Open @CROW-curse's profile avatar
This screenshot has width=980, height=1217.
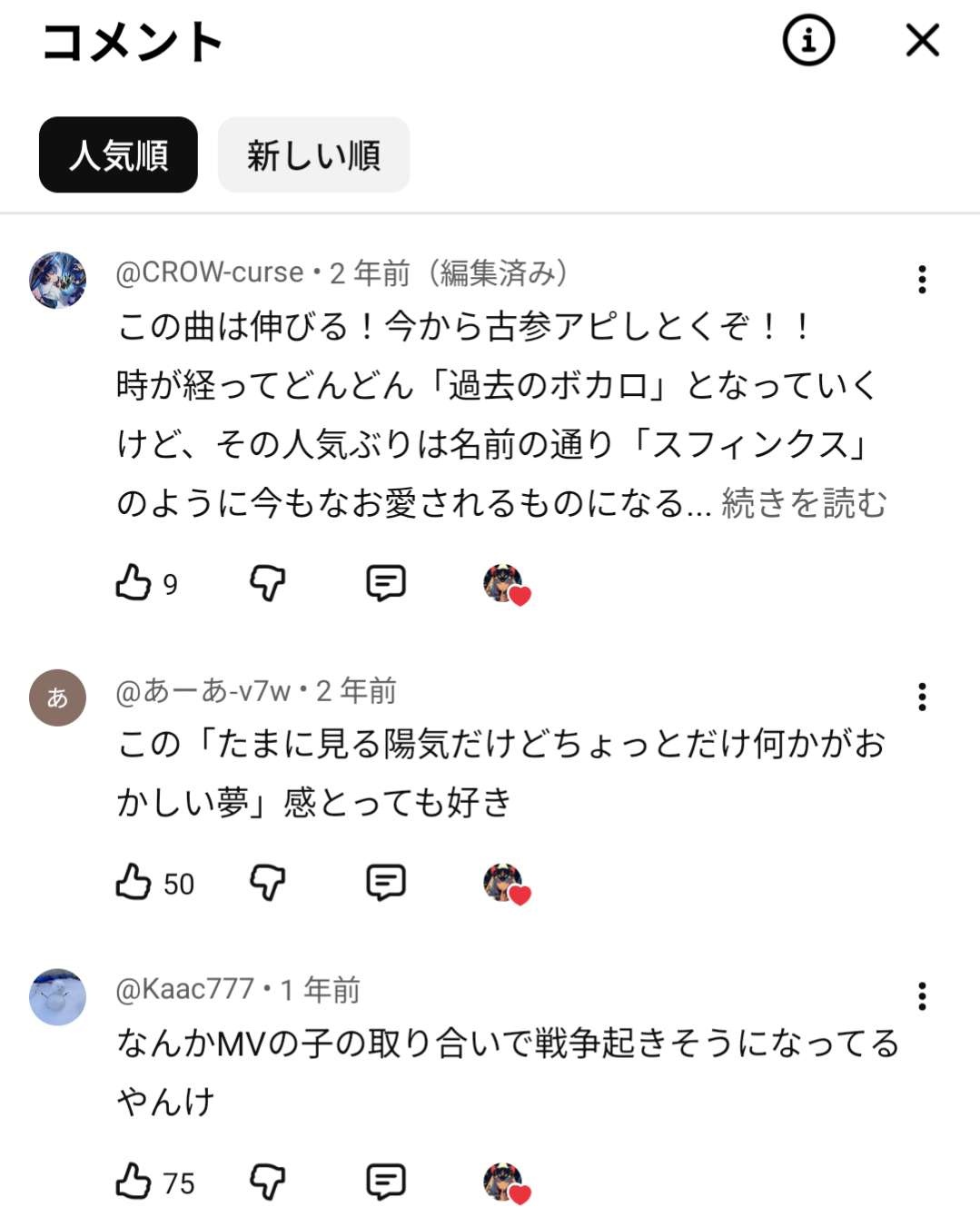click(58, 281)
